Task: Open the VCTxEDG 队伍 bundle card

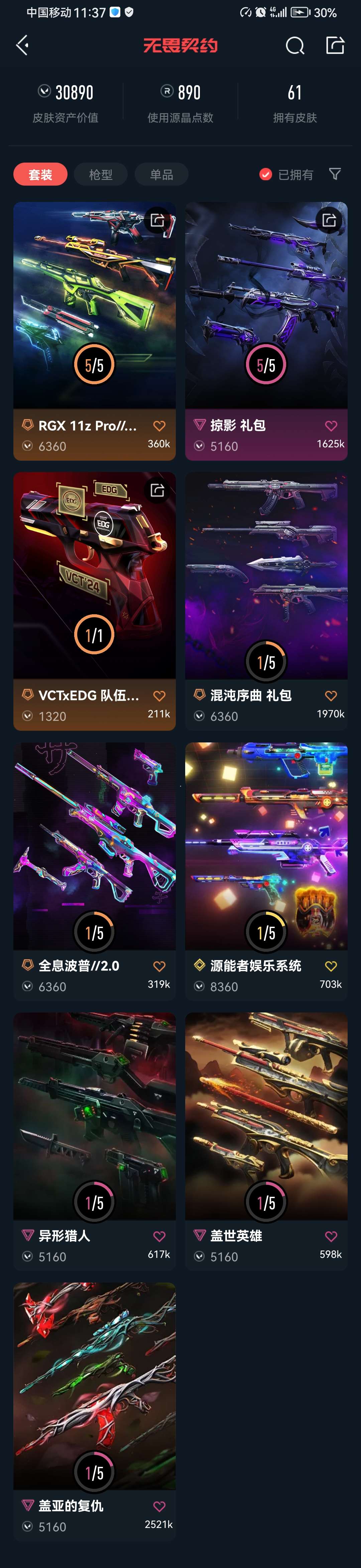Action: [x=95, y=575]
